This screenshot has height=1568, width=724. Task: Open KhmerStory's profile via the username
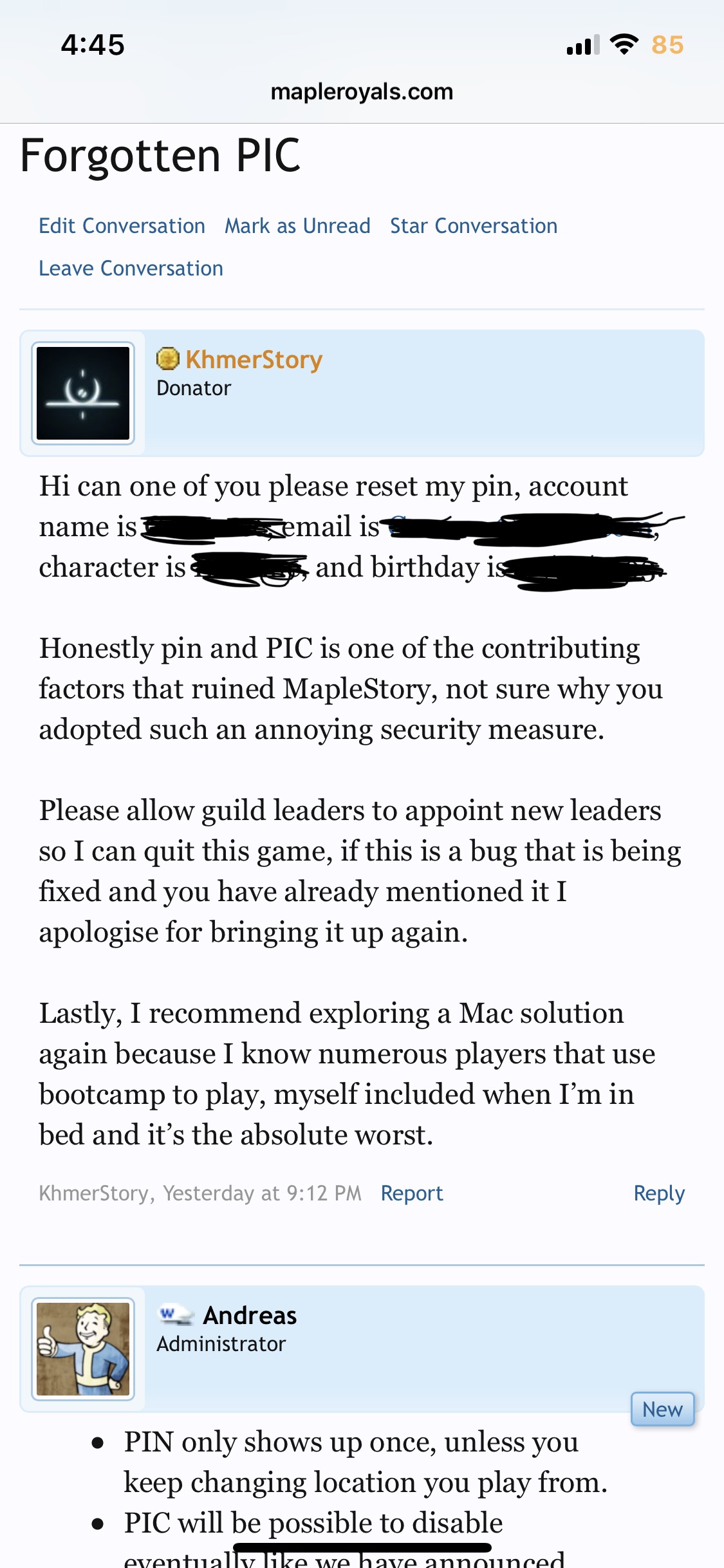click(x=254, y=360)
